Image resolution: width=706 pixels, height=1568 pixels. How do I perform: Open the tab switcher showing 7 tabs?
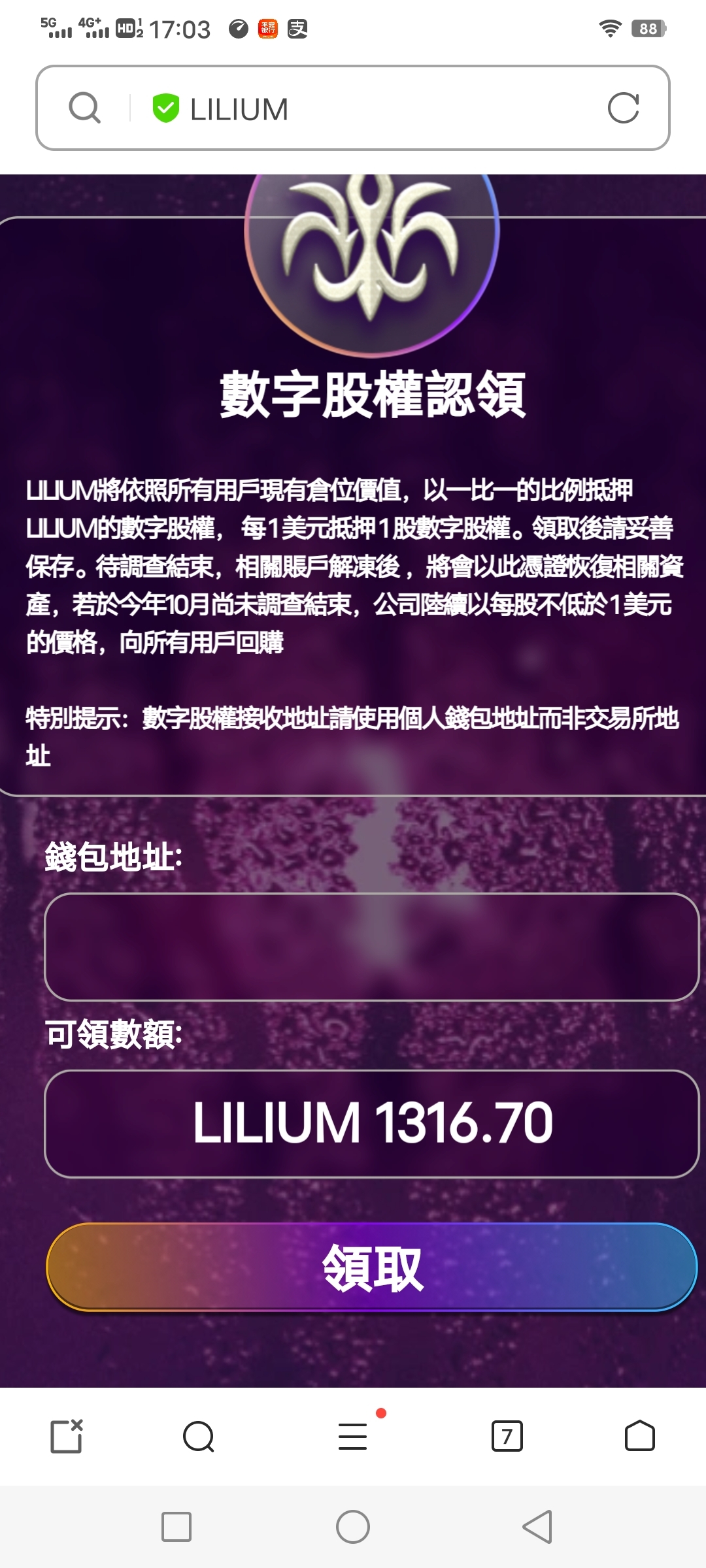[x=507, y=1437]
